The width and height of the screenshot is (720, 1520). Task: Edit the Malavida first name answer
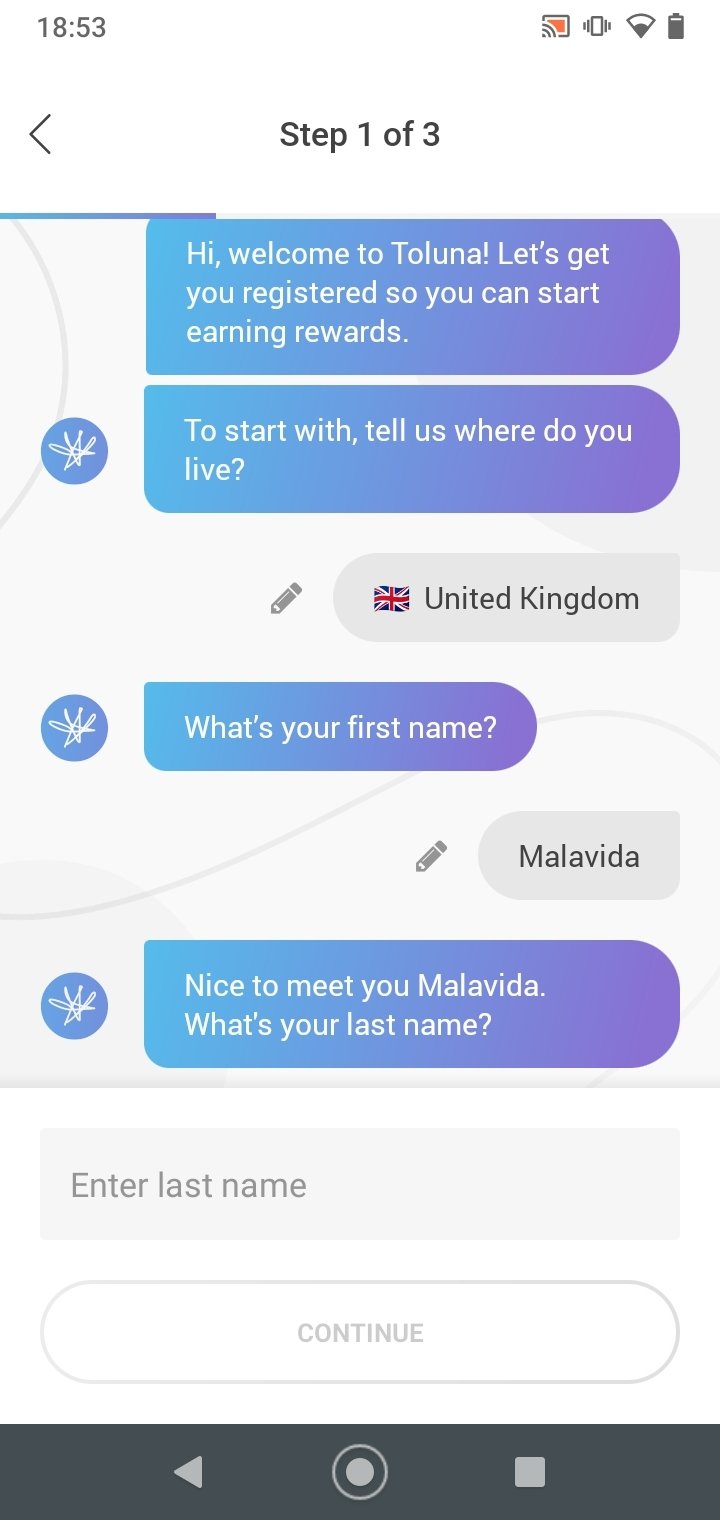[431, 856]
